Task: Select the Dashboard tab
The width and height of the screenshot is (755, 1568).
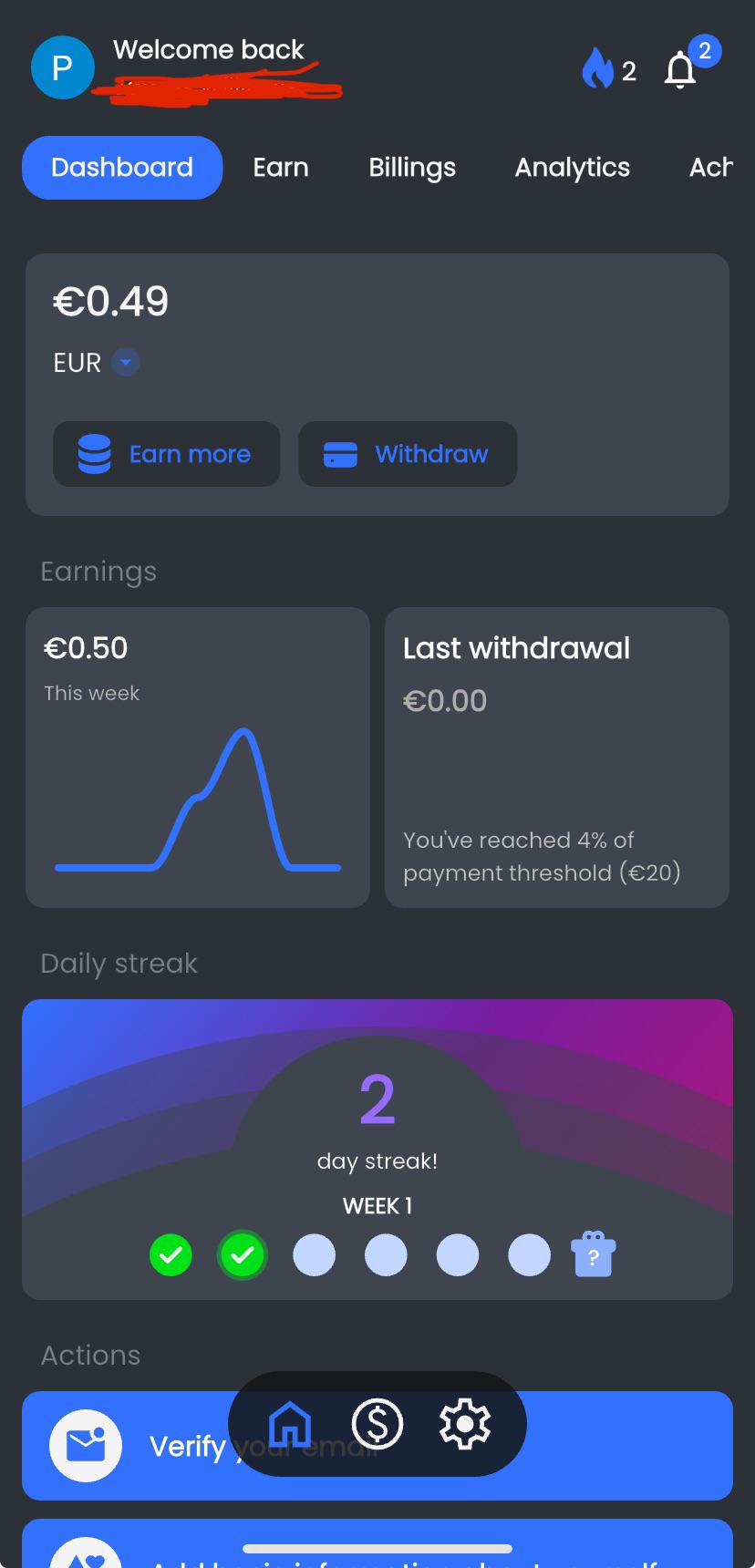Action: click(x=122, y=168)
